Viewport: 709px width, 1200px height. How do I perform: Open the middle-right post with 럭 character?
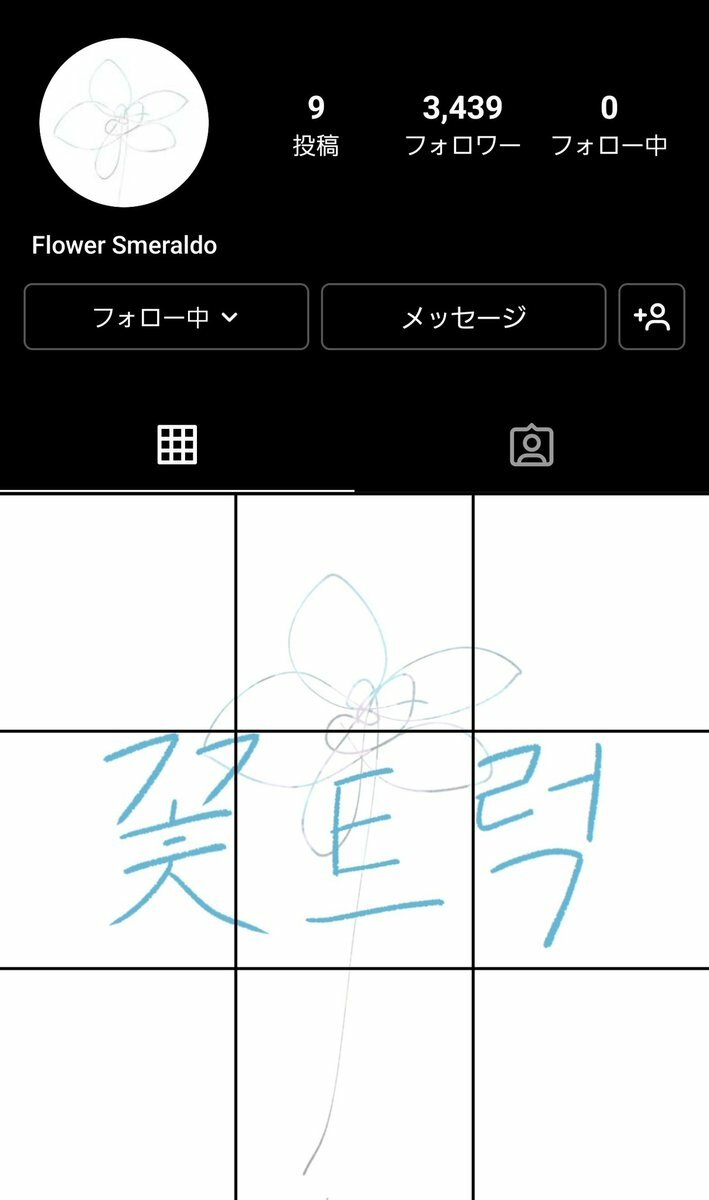[591, 850]
